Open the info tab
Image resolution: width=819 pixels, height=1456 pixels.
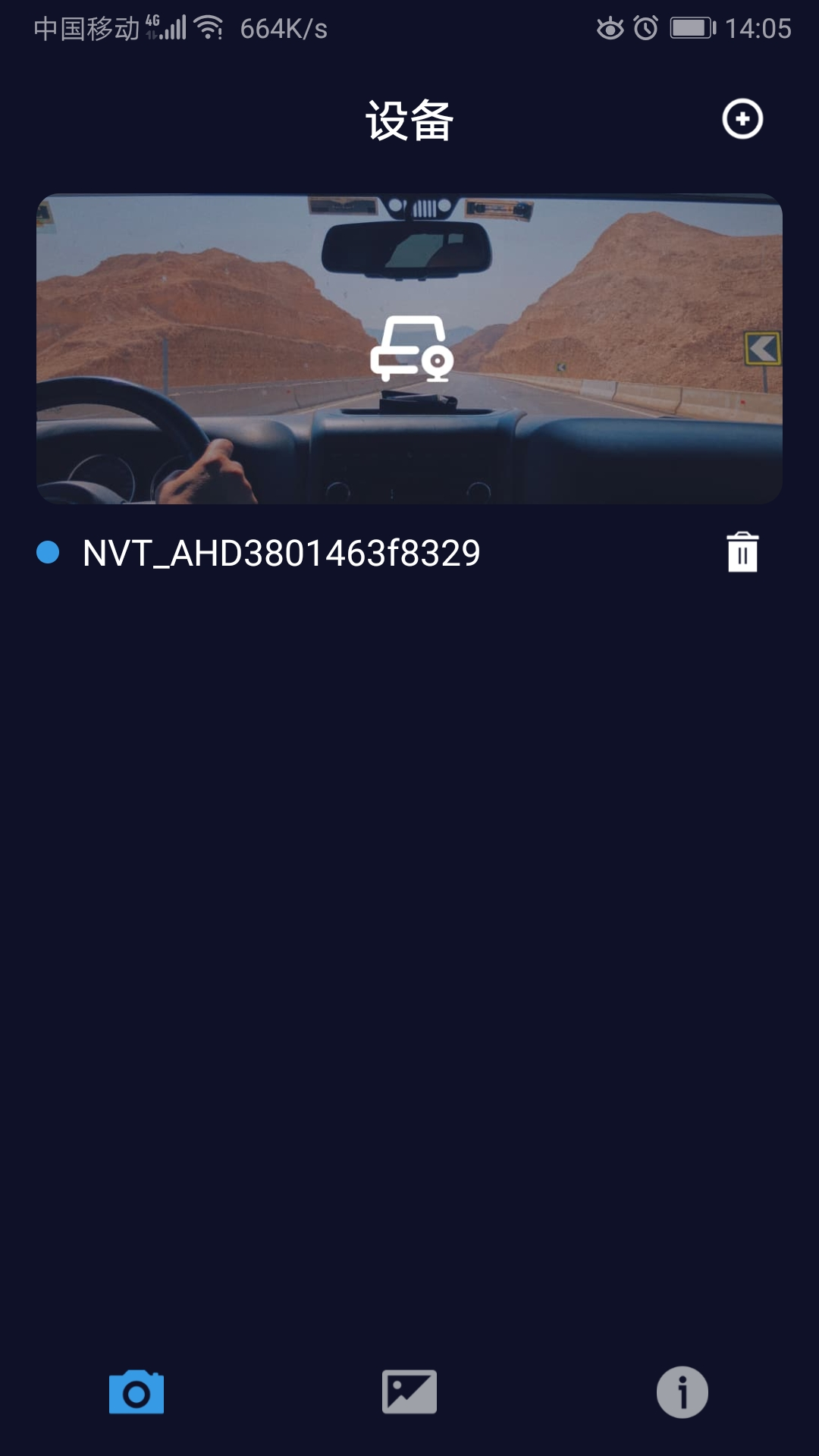pos(682,1392)
